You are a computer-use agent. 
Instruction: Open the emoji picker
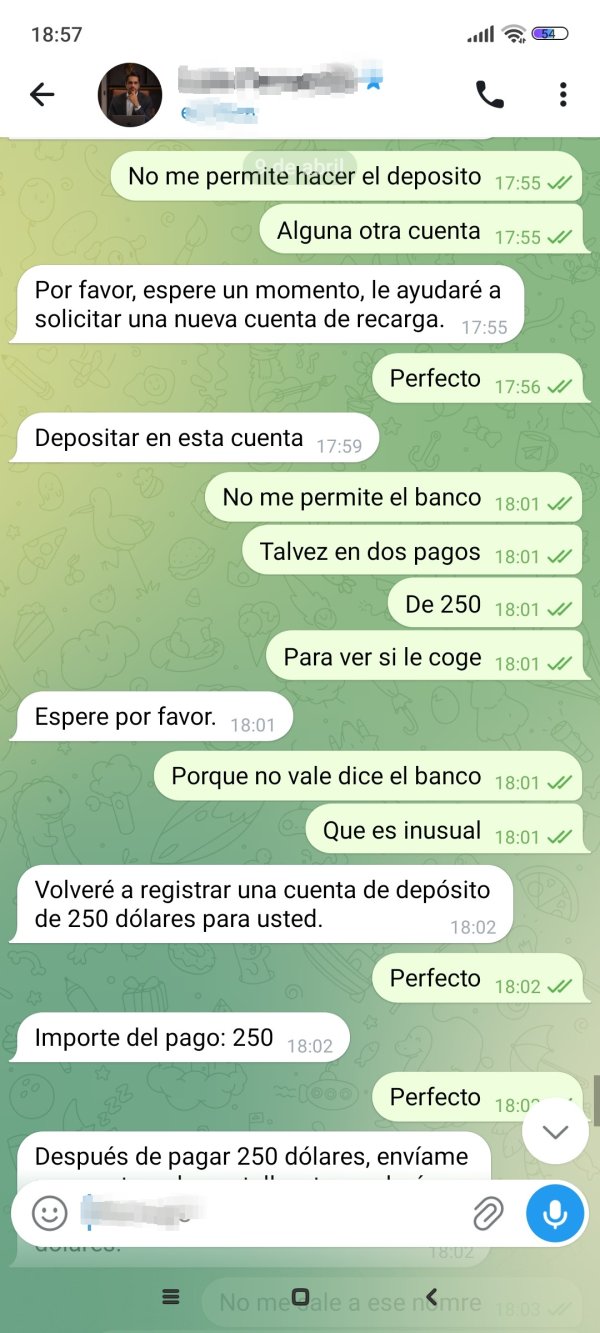(x=50, y=1213)
